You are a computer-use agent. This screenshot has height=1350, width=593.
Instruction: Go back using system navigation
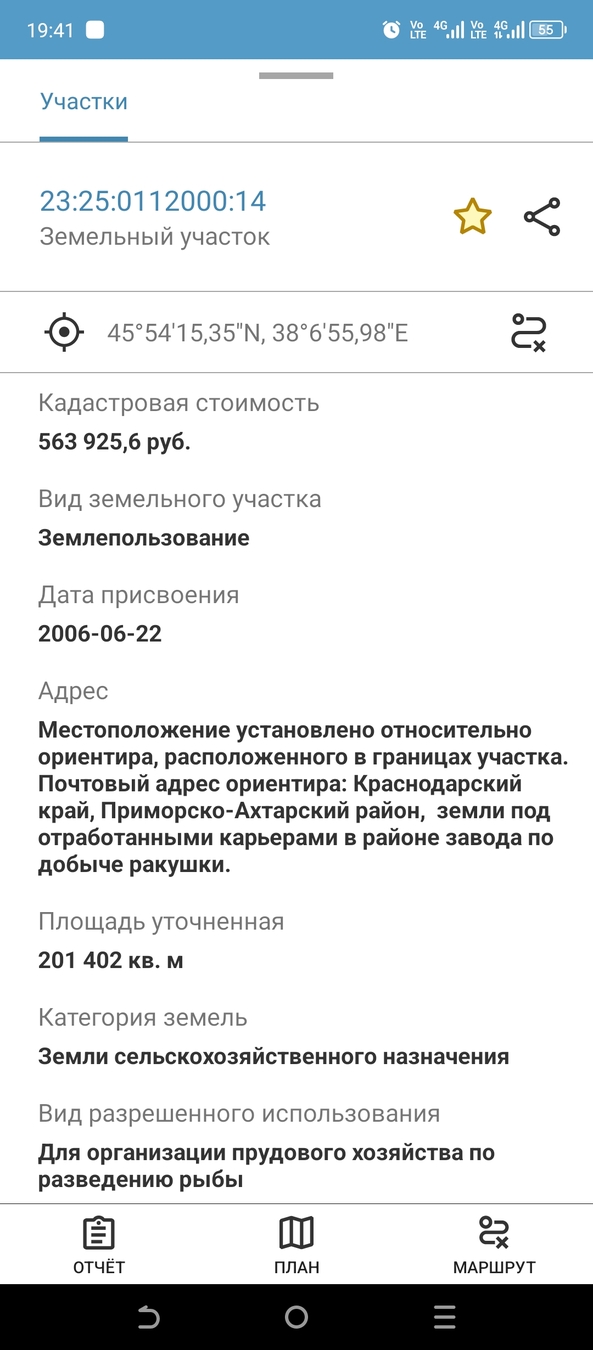(148, 1317)
